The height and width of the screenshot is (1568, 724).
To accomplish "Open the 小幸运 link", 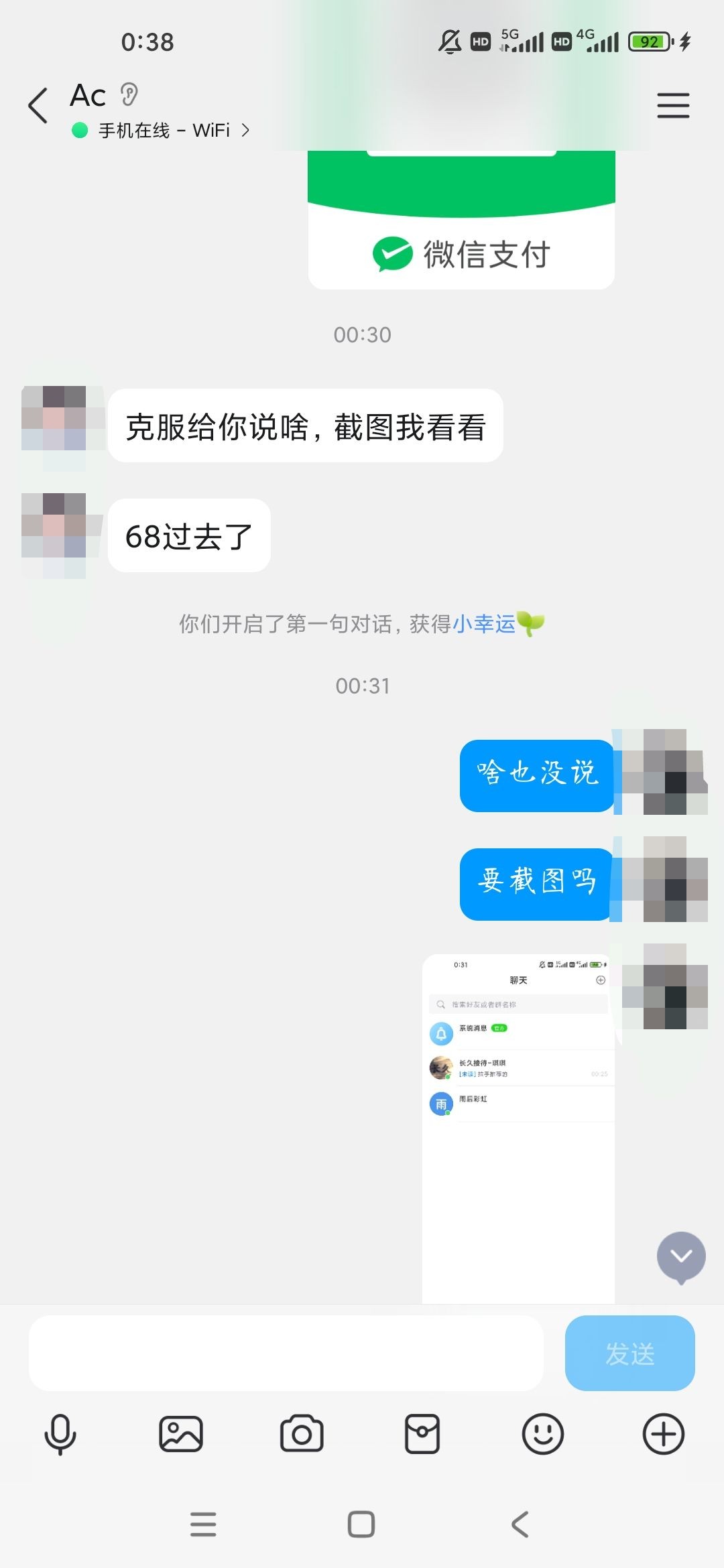I will point(484,624).
